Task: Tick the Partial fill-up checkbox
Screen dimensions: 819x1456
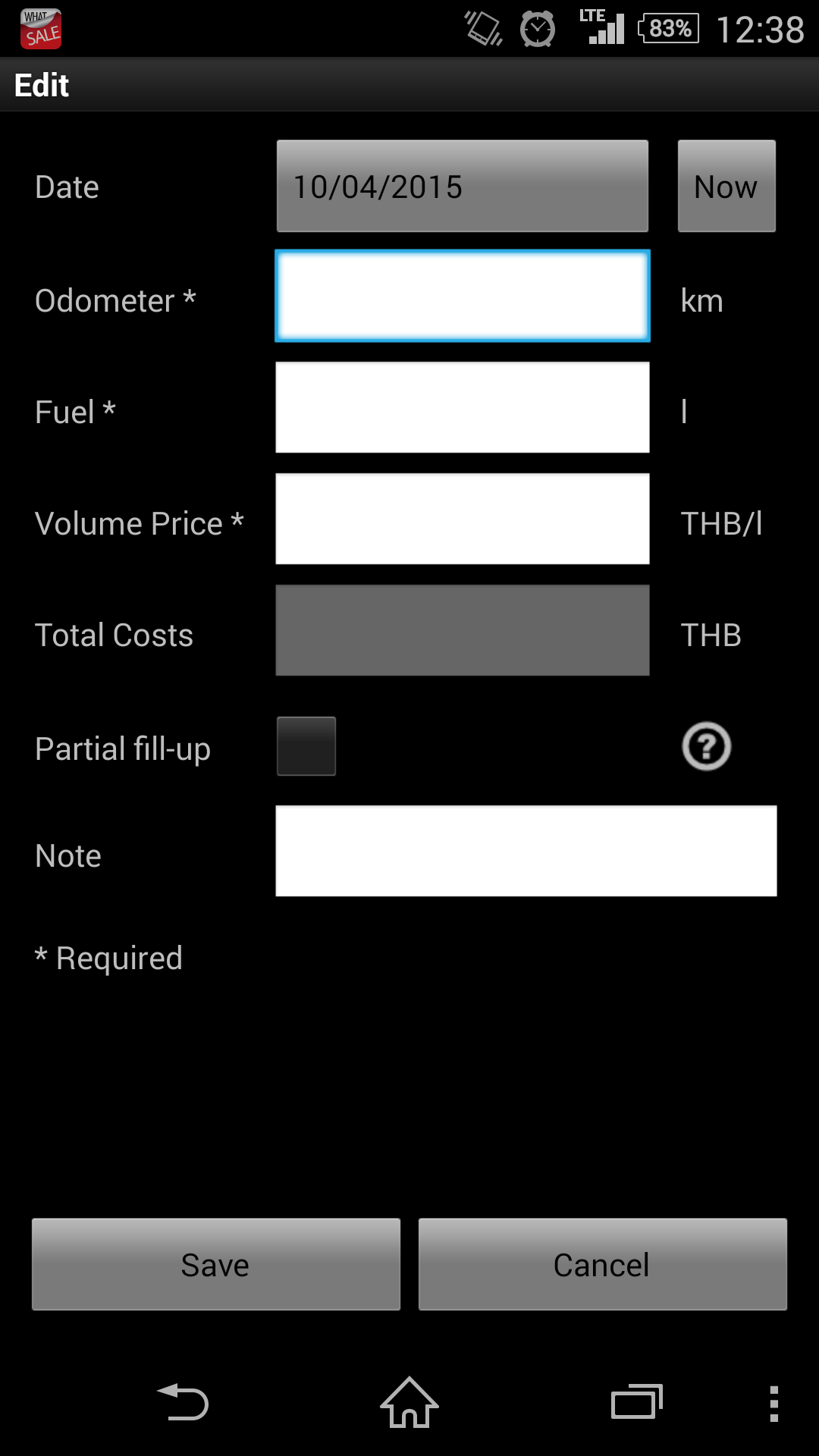Action: tap(306, 746)
